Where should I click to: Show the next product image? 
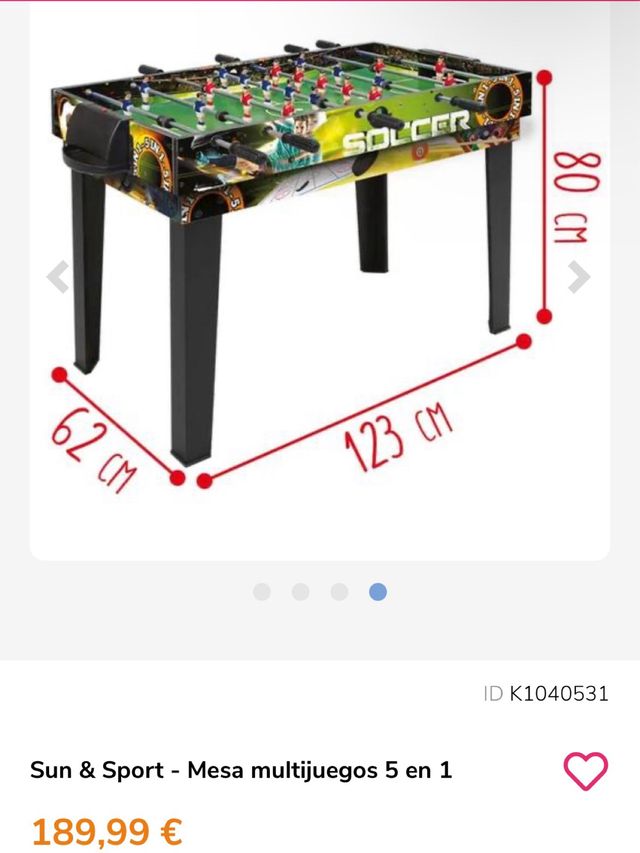(579, 277)
